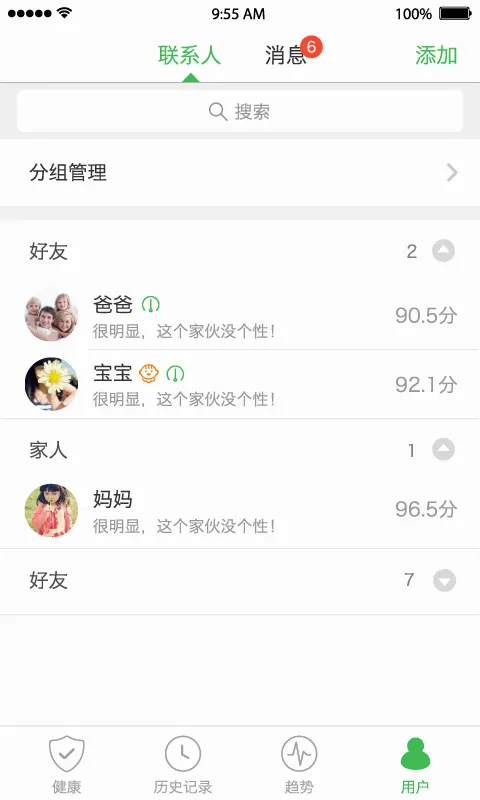The width and height of the screenshot is (480, 800).
Task: Select the 联系人 tab
Action: click(x=189, y=55)
